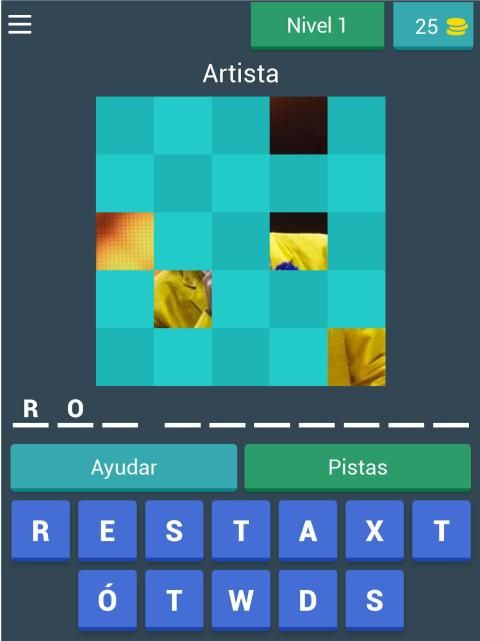Image resolution: width=480 pixels, height=641 pixels.
Task: Tap the Nivel 1 button
Action: [x=317, y=25]
